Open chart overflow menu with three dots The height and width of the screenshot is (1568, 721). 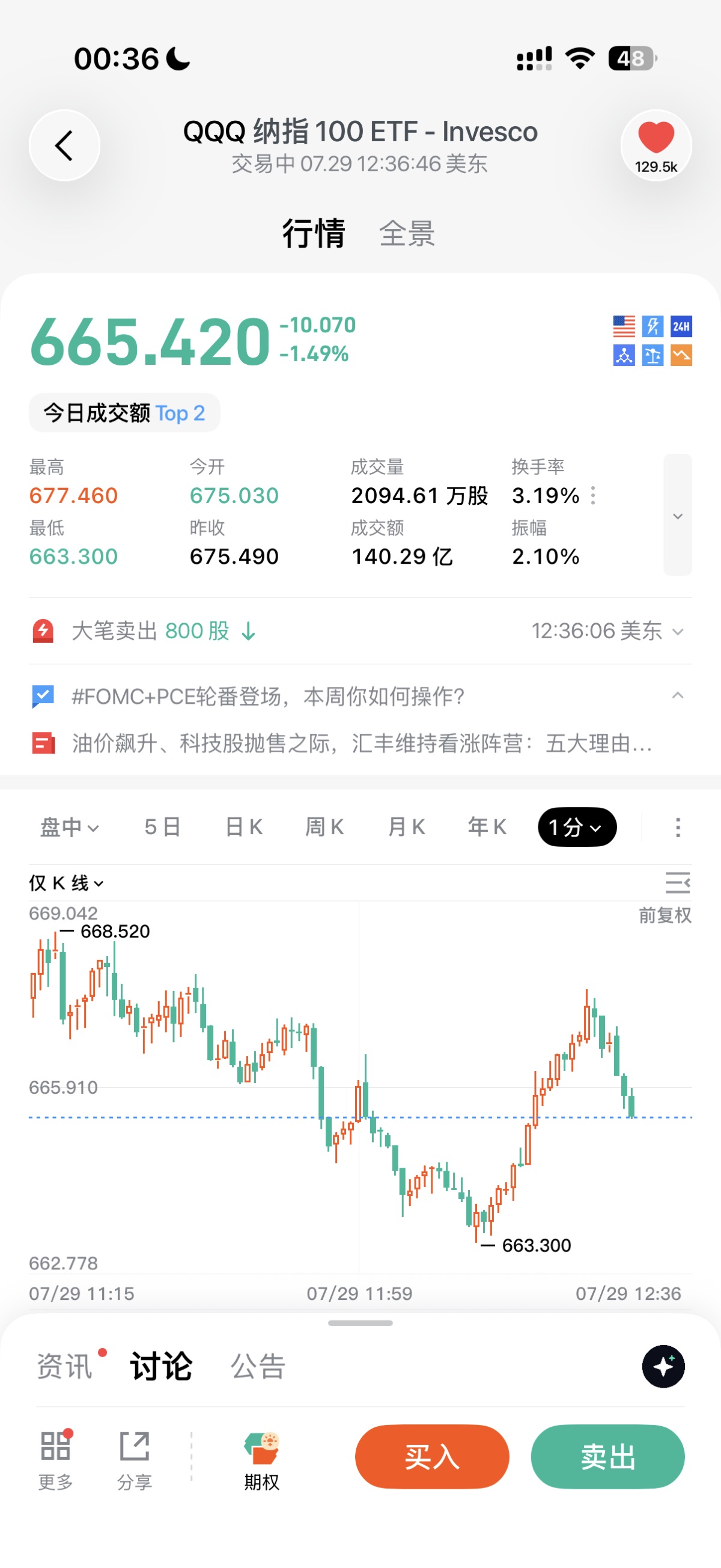(x=678, y=827)
